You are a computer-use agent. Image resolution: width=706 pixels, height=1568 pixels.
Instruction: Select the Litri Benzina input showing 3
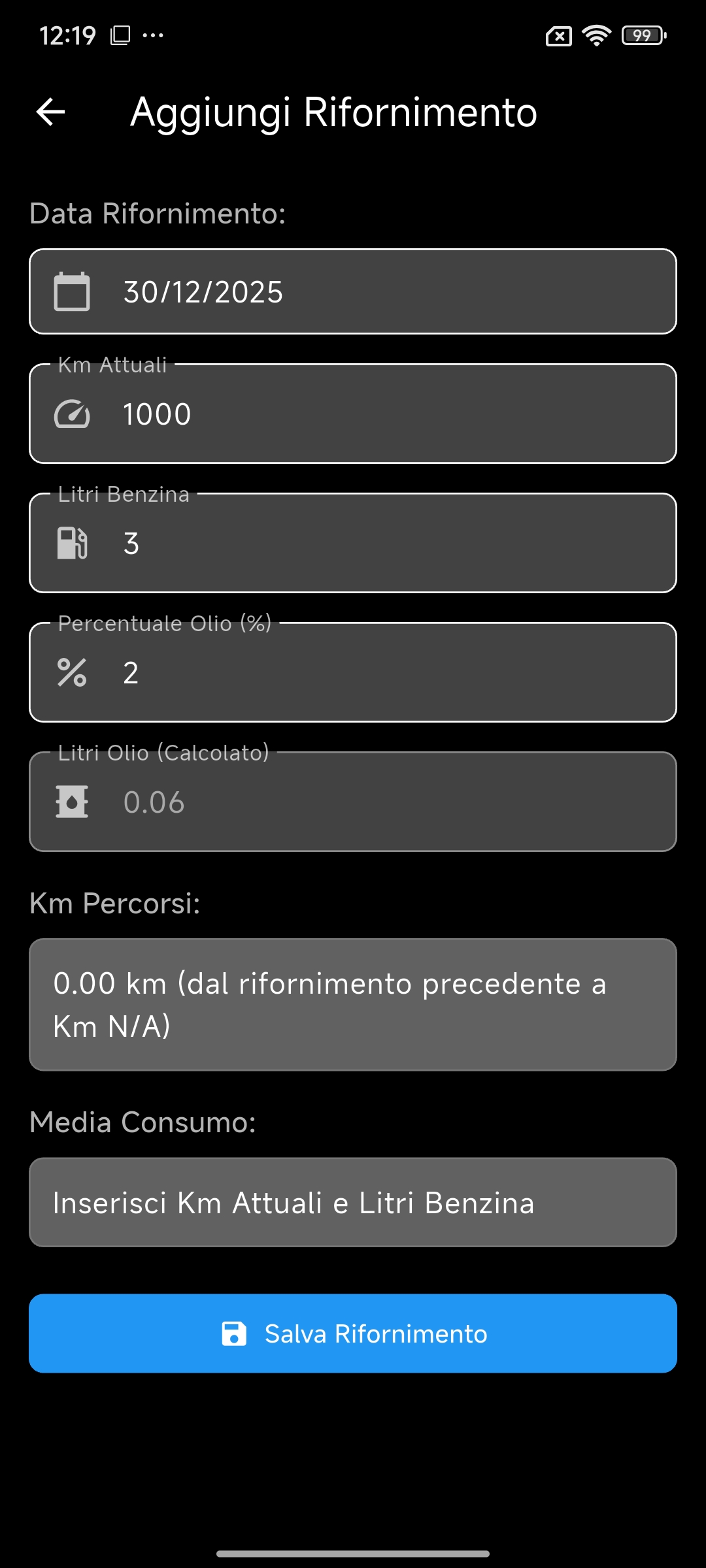(353, 542)
